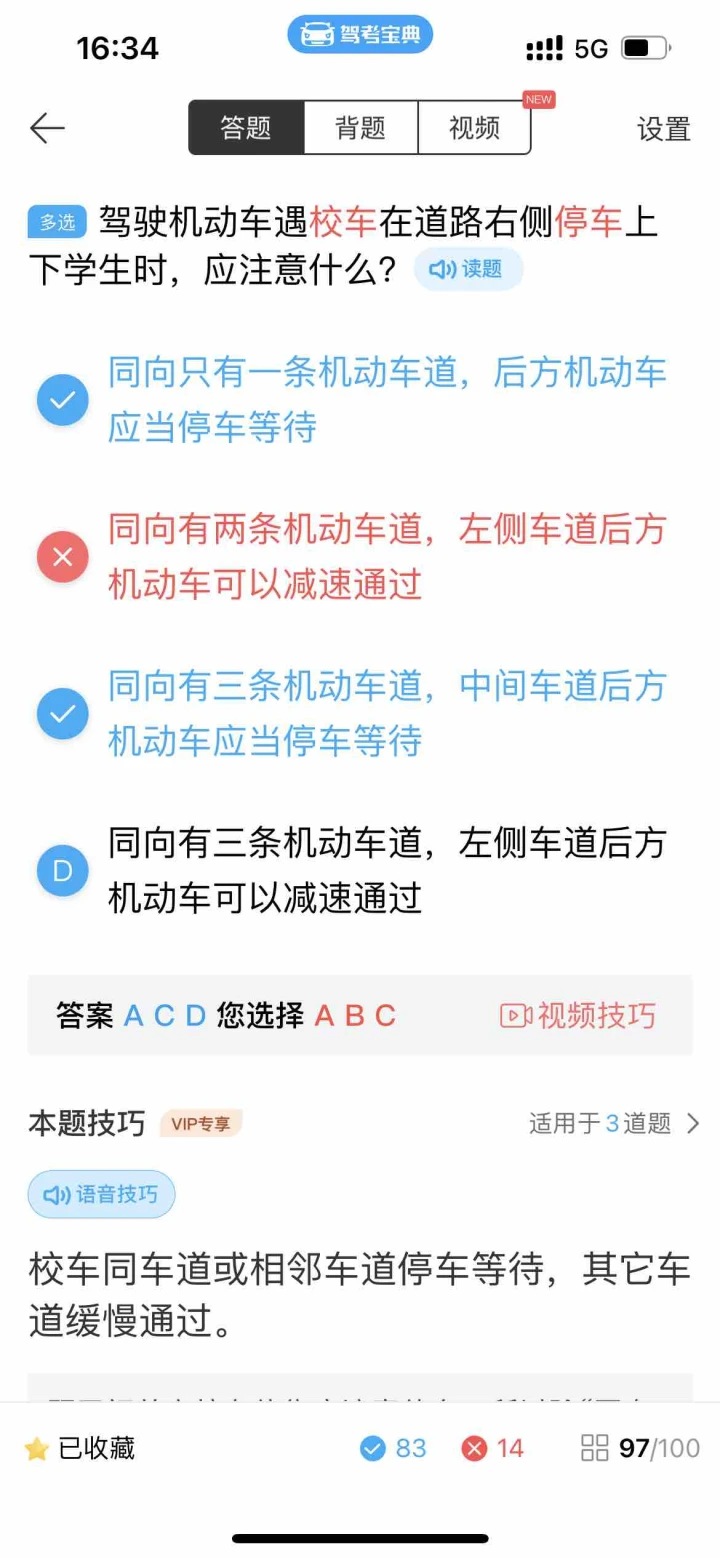Image resolution: width=720 pixels, height=1558 pixels.
Task: Tap the 驾考宝典 pill at top
Action: [x=360, y=35]
